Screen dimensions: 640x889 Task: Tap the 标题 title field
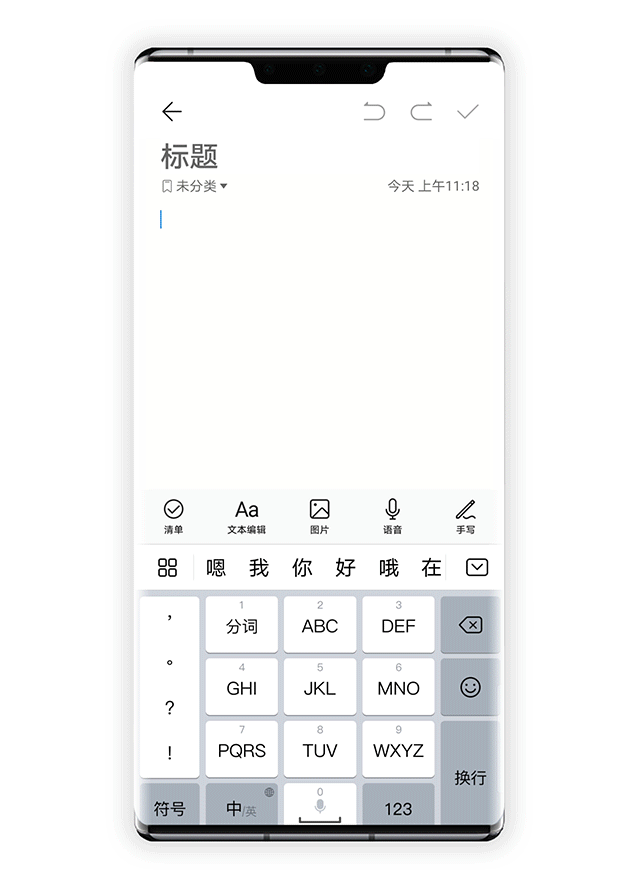[190, 156]
